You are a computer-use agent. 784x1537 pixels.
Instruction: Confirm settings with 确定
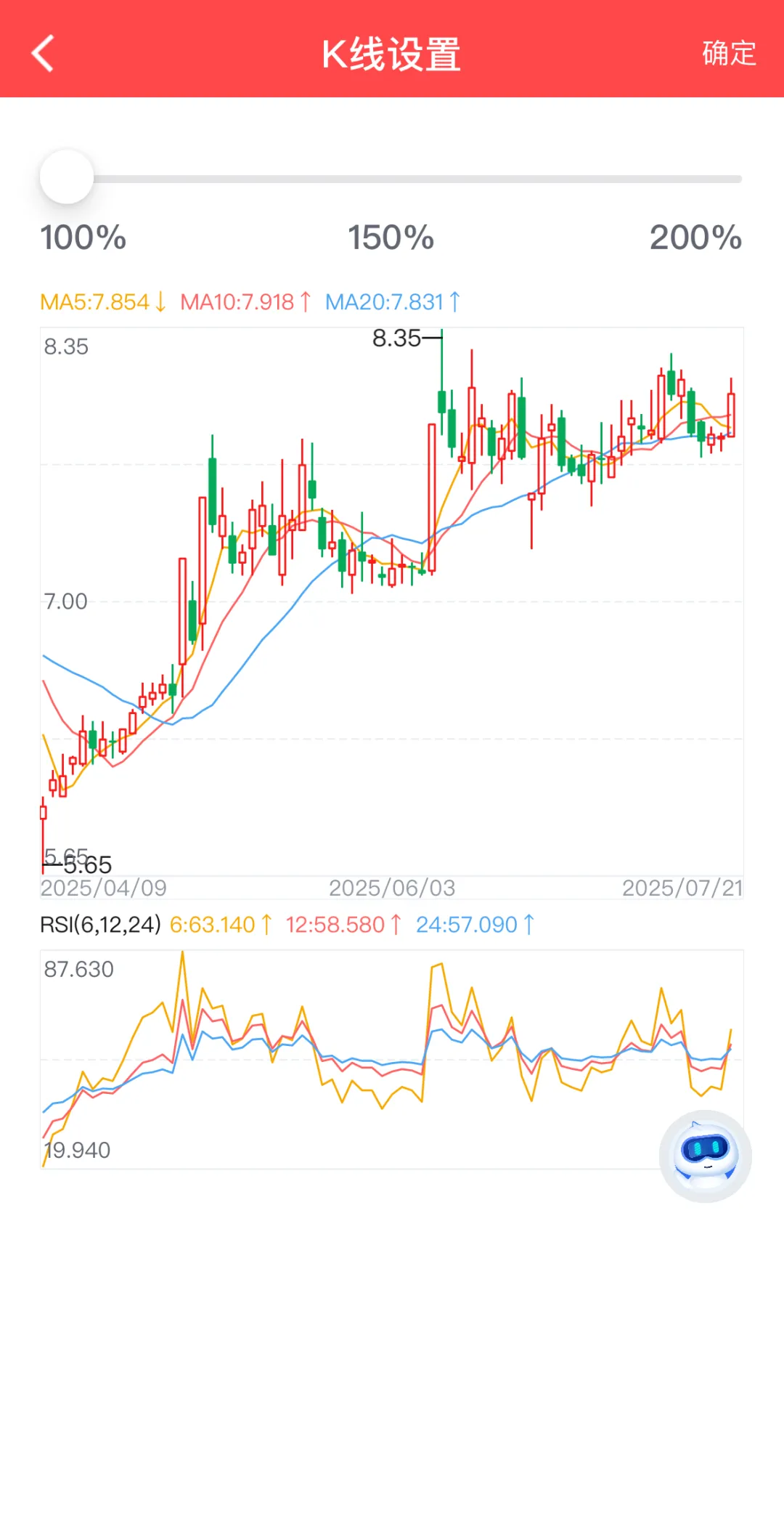[728, 54]
